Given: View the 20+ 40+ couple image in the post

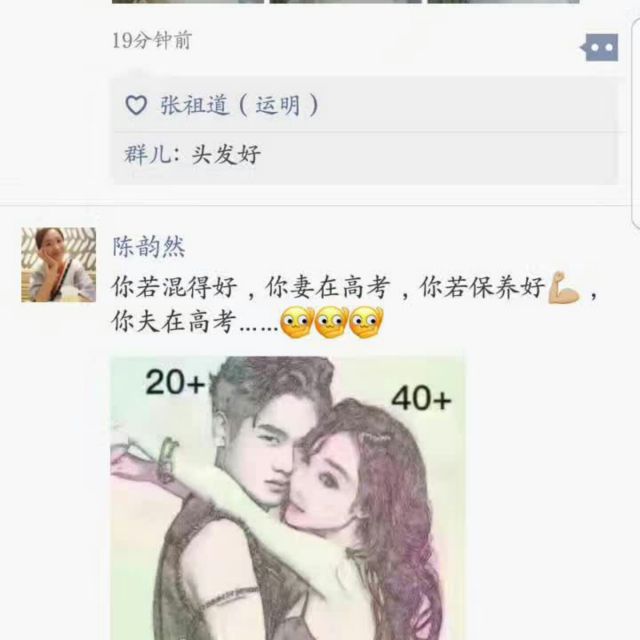Looking at the screenshot, I should 287,497.
